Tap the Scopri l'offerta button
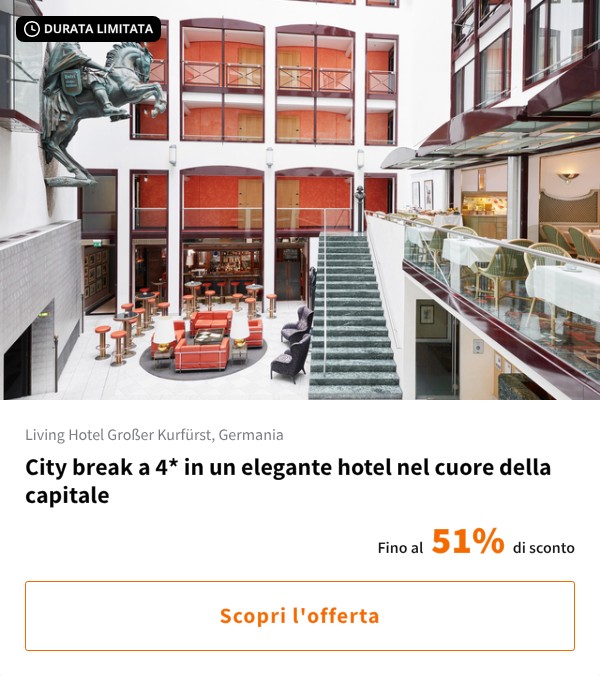This screenshot has height=676, width=600. coord(300,616)
